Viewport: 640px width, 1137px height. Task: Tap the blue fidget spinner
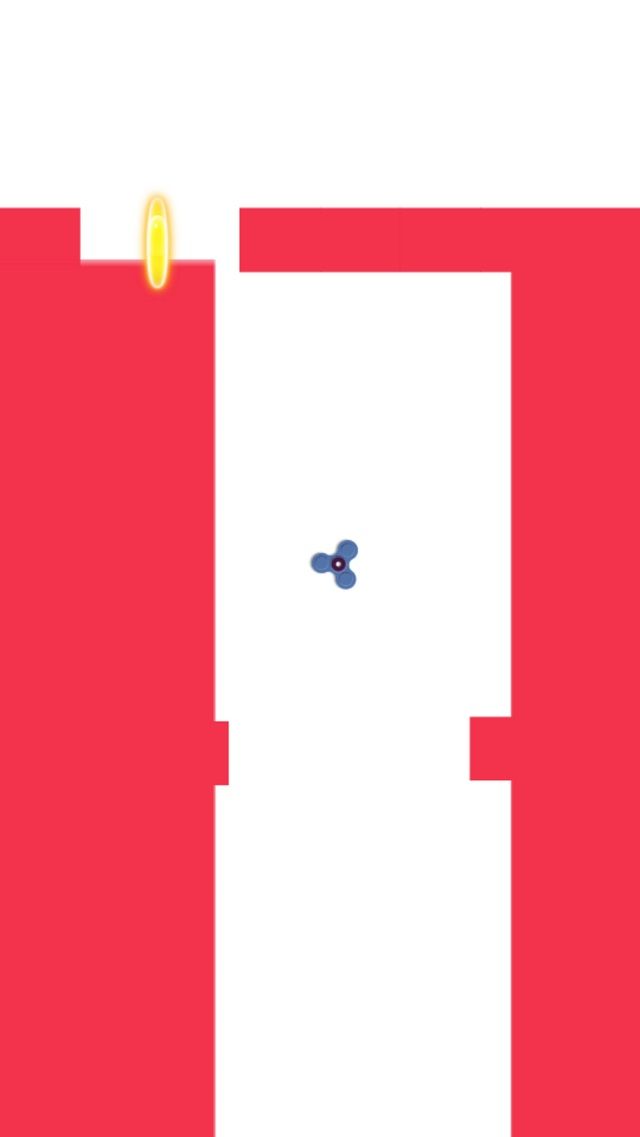click(337, 564)
